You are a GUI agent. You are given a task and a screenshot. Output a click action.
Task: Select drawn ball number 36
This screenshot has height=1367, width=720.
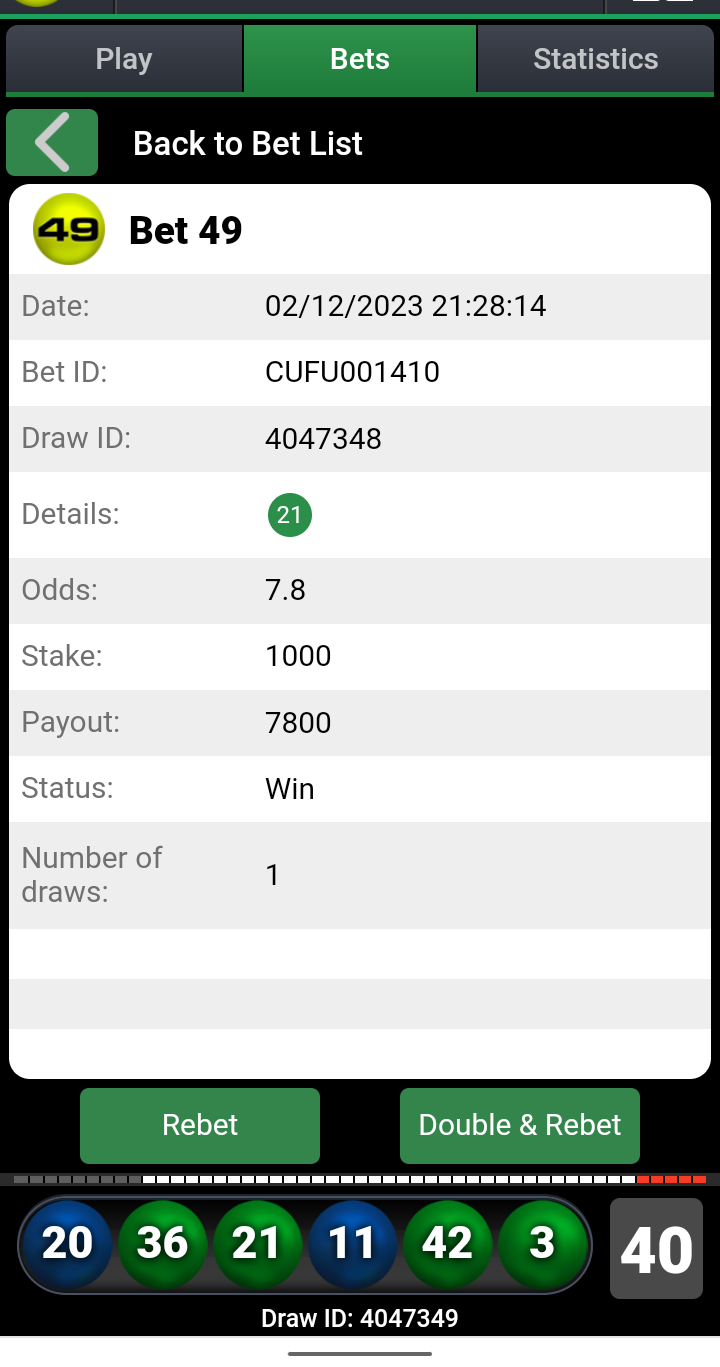[162, 1245]
